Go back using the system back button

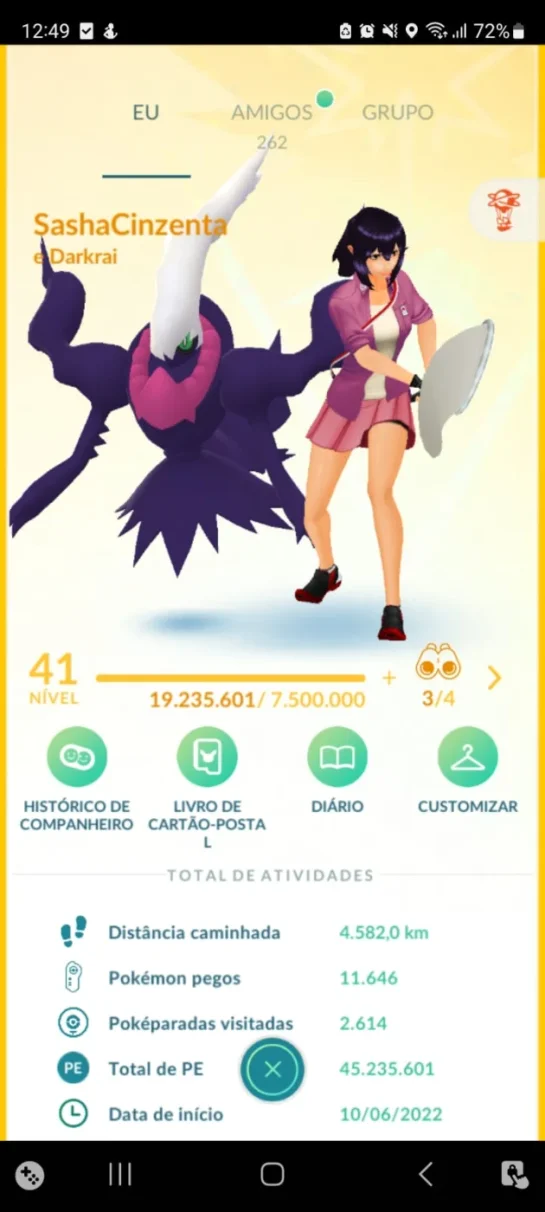[x=425, y=1174]
